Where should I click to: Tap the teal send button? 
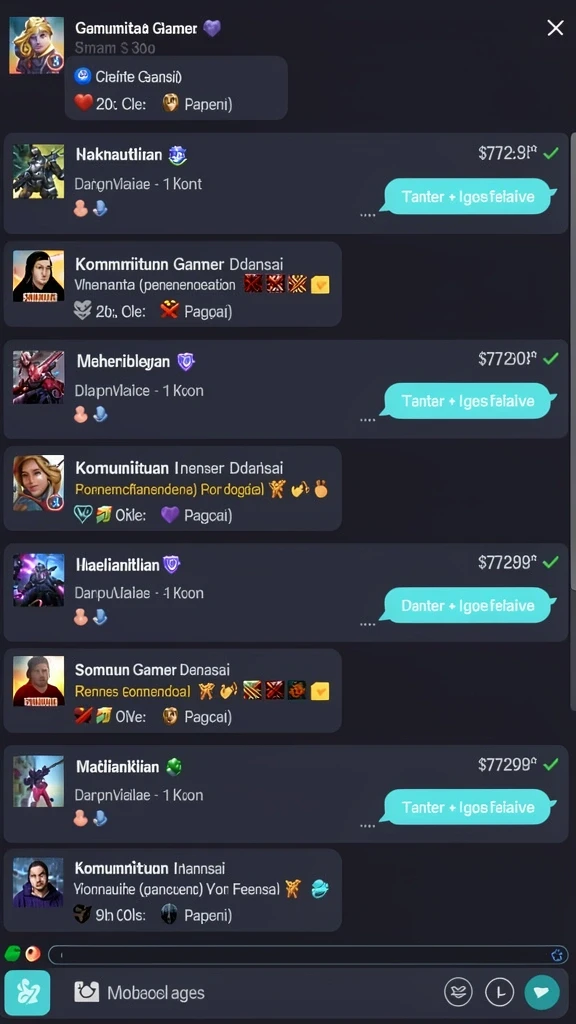pyautogui.click(x=541, y=993)
